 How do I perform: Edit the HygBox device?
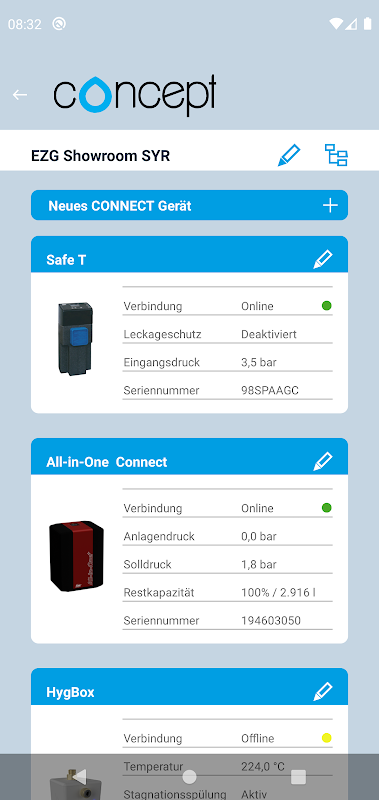pyautogui.click(x=322, y=692)
